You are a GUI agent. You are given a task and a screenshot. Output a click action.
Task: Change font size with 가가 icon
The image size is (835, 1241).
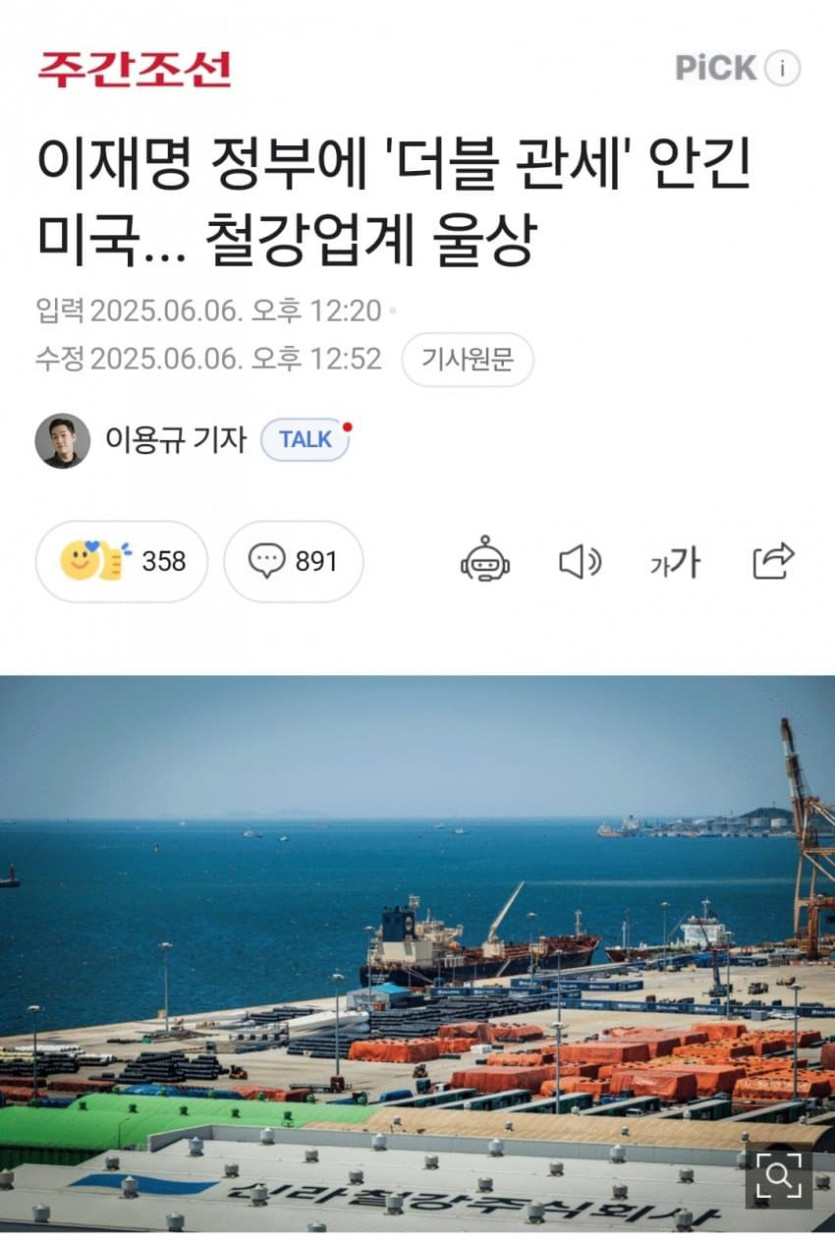pyautogui.click(x=674, y=563)
